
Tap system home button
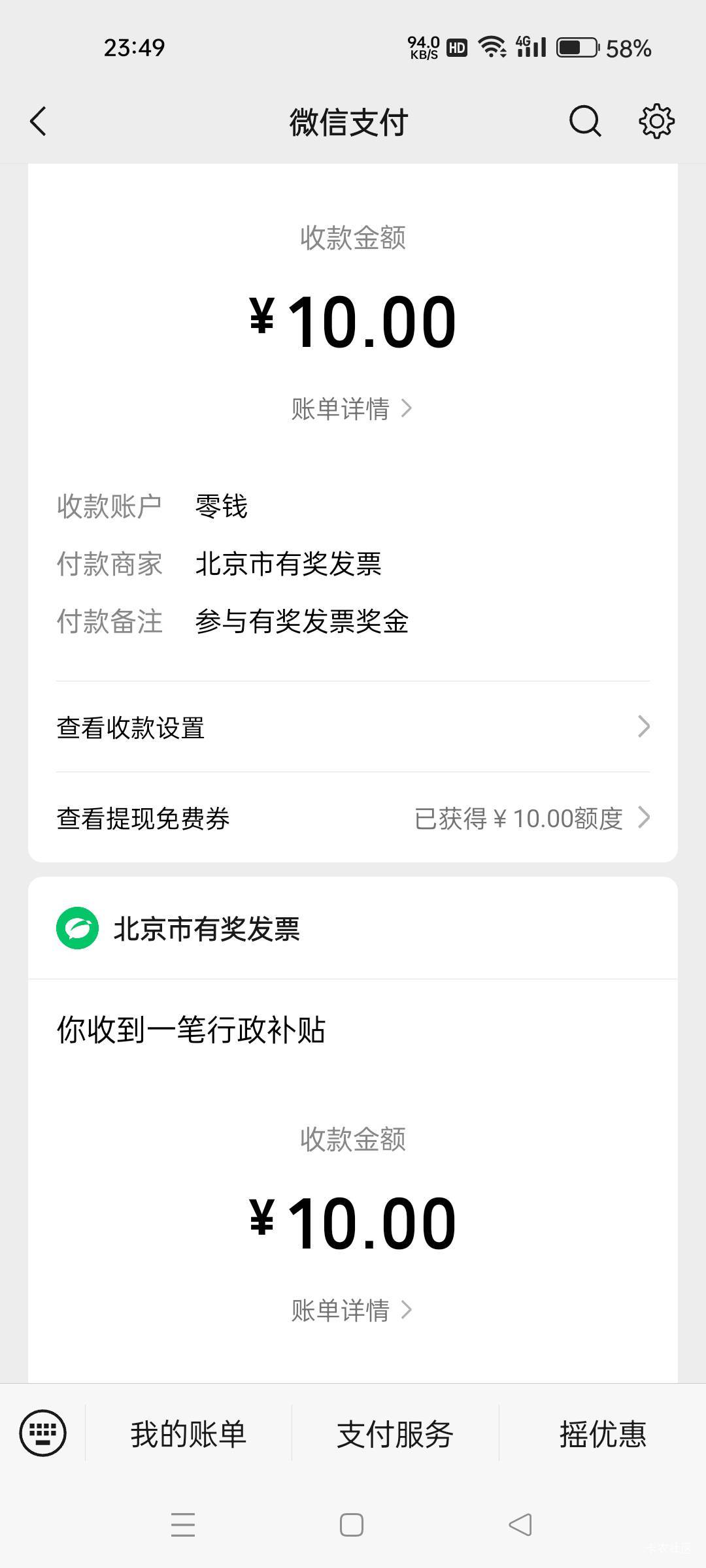pos(352,1525)
